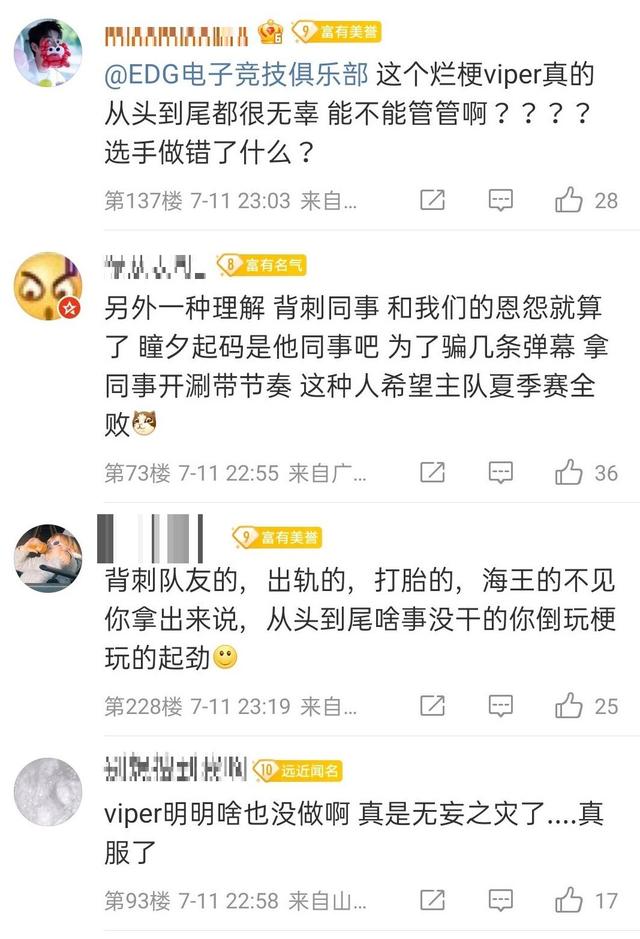Reply to the comment with 25 likes
The image size is (640, 939).
click(x=500, y=707)
